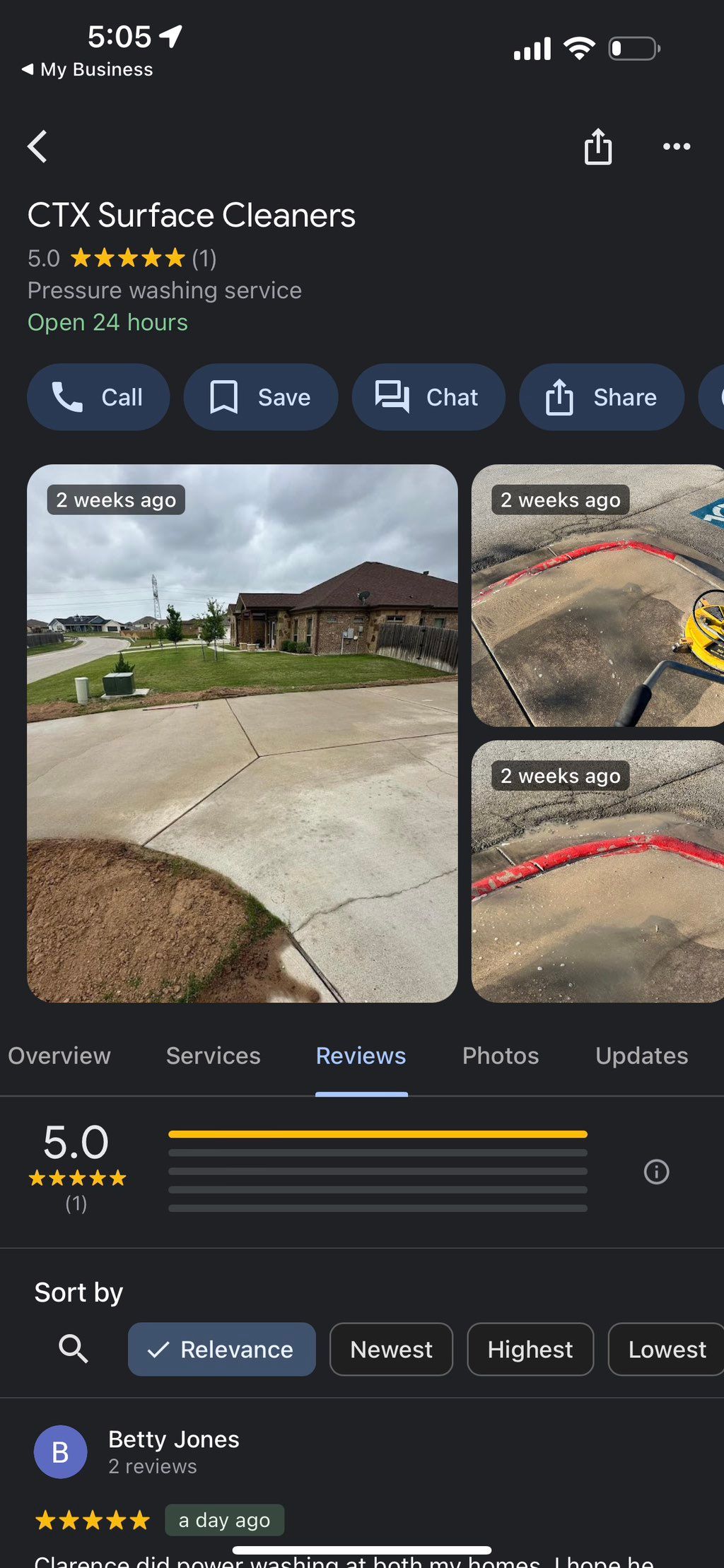Open the lower red curb photo
Image resolution: width=724 pixels, height=1568 pixels.
[x=597, y=871]
